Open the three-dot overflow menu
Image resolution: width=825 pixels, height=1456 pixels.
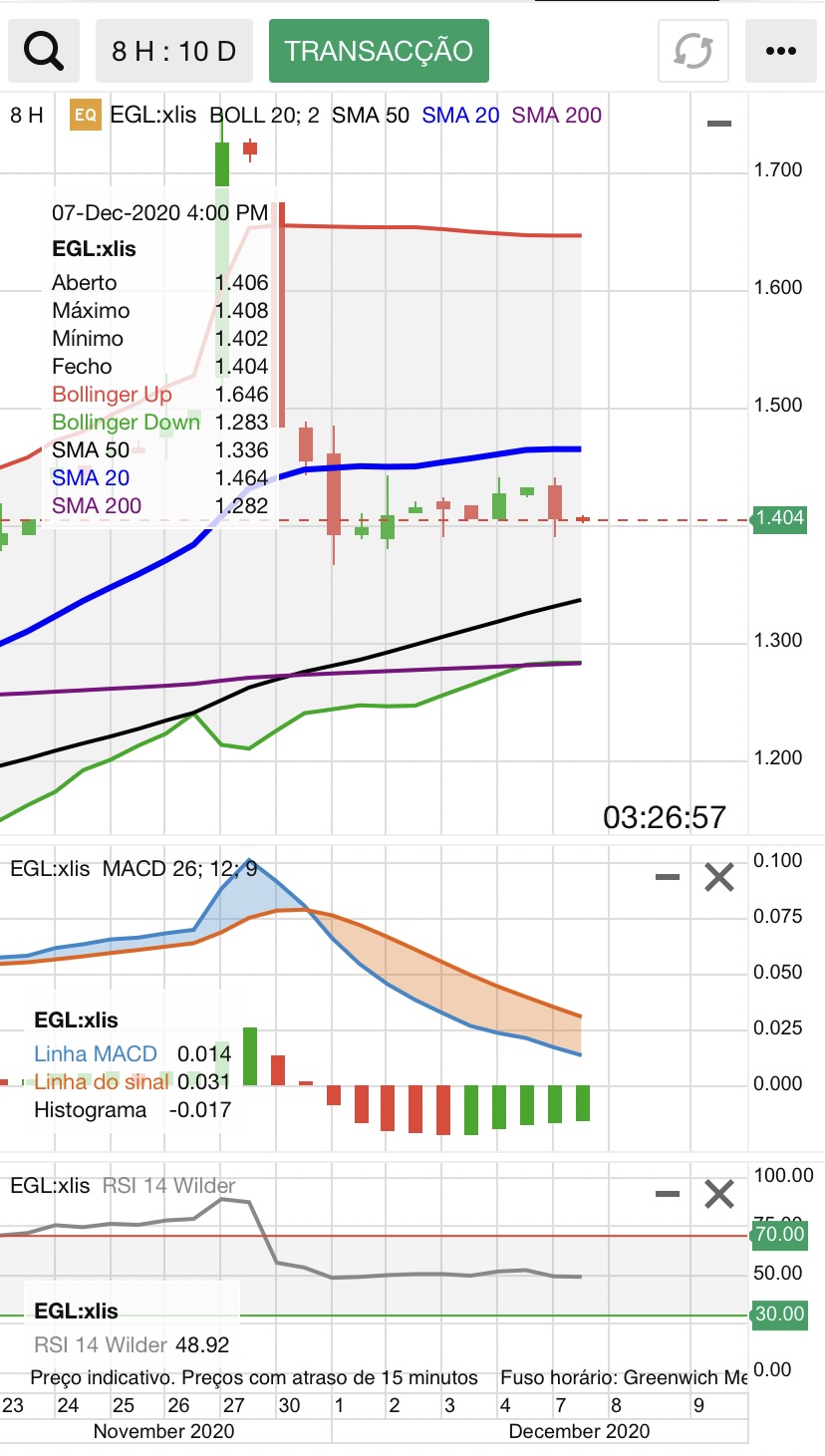782,51
